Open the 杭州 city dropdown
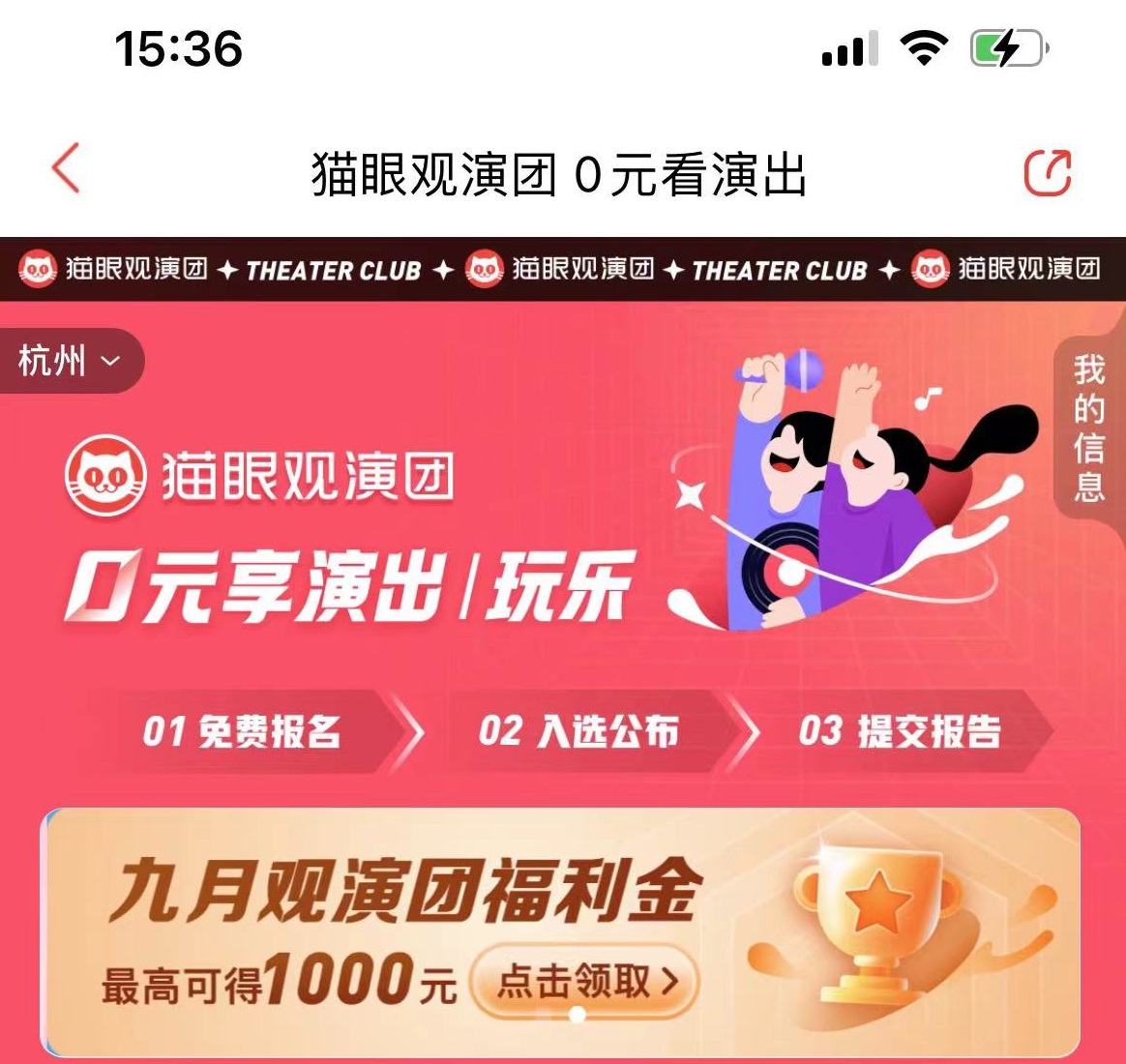 [70, 361]
